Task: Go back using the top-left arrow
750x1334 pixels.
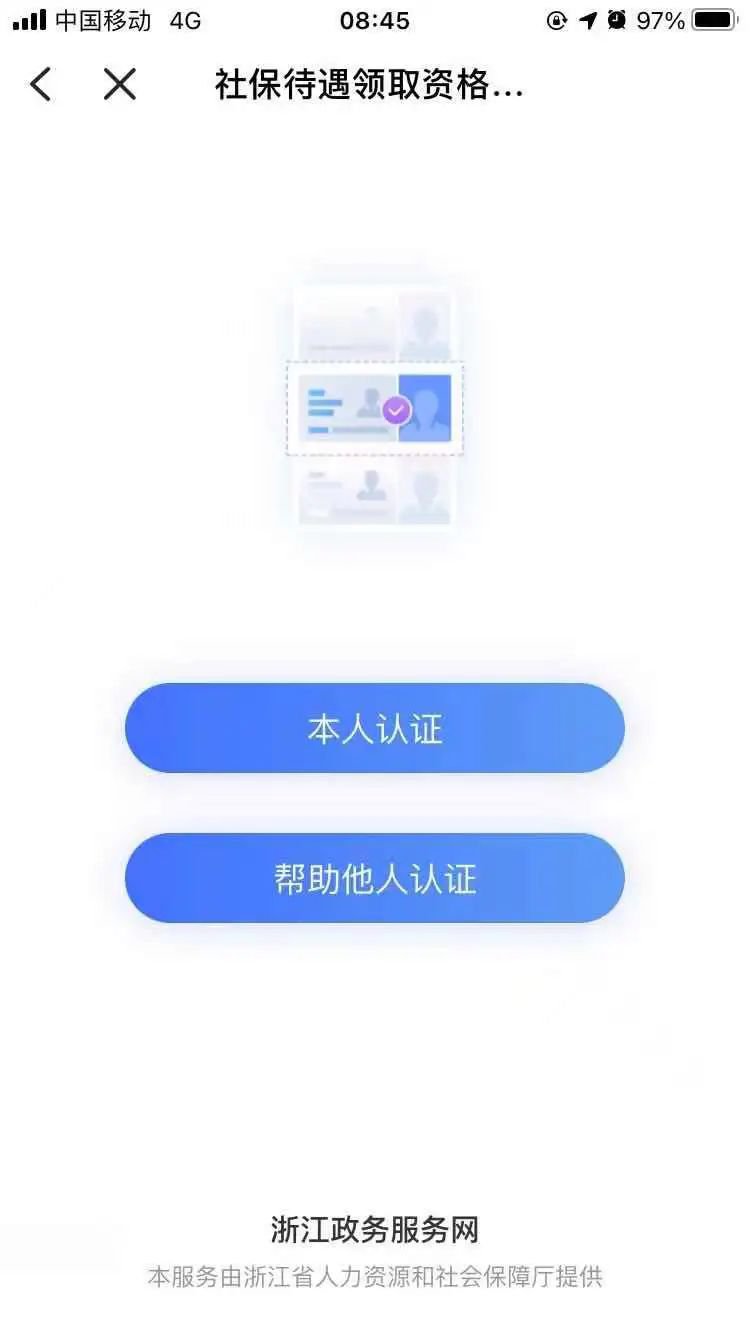Action: pyautogui.click(x=40, y=85)
